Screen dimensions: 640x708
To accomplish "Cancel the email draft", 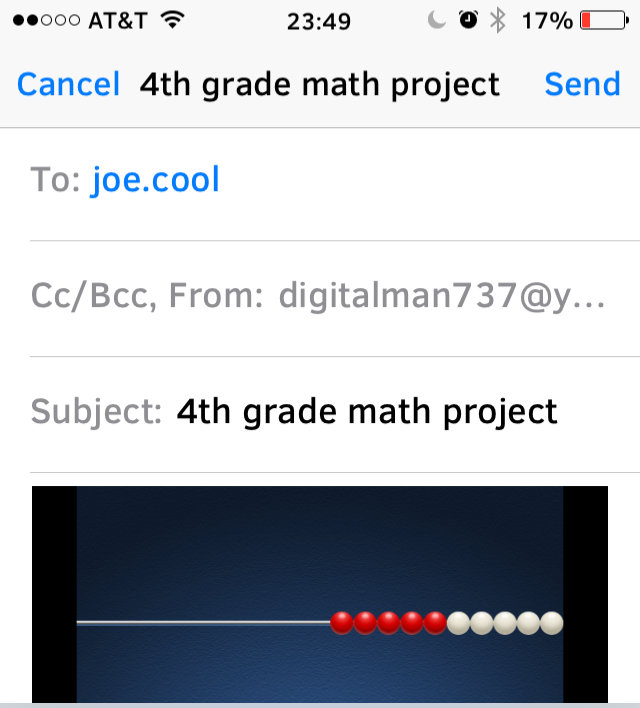I will click(x=68, y=85).
